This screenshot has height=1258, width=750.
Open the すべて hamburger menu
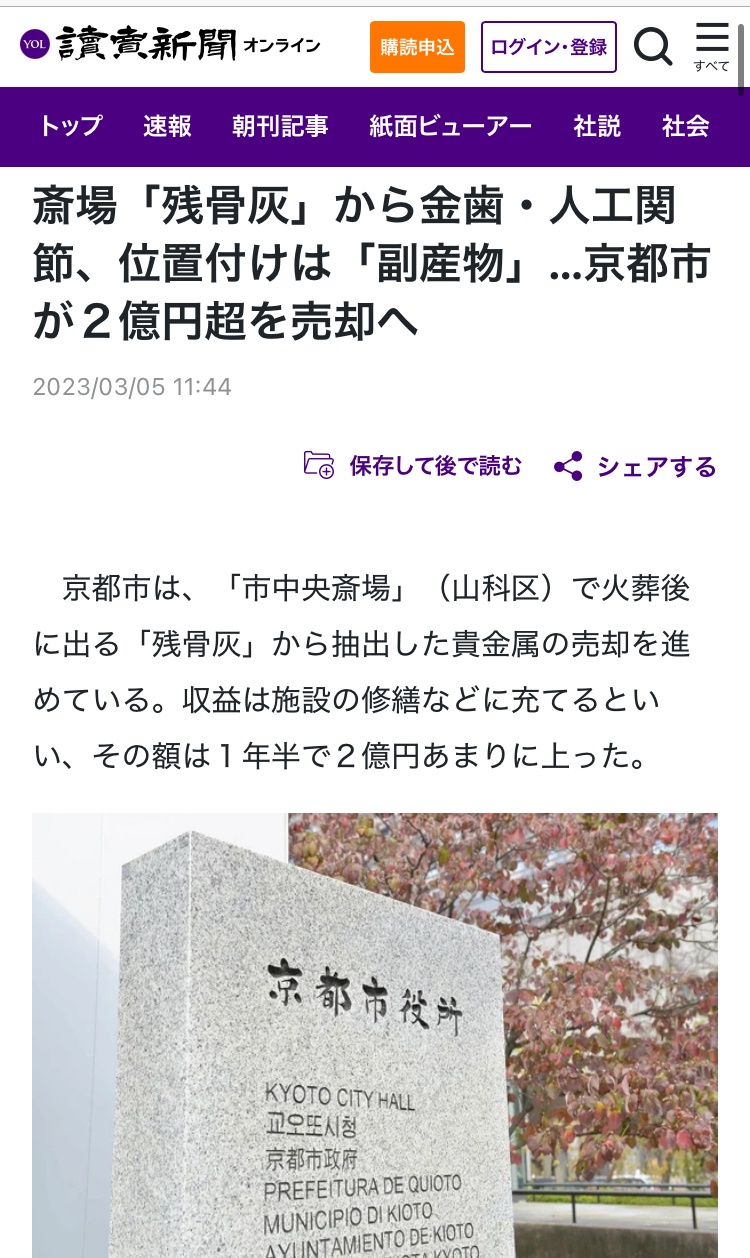712,47
